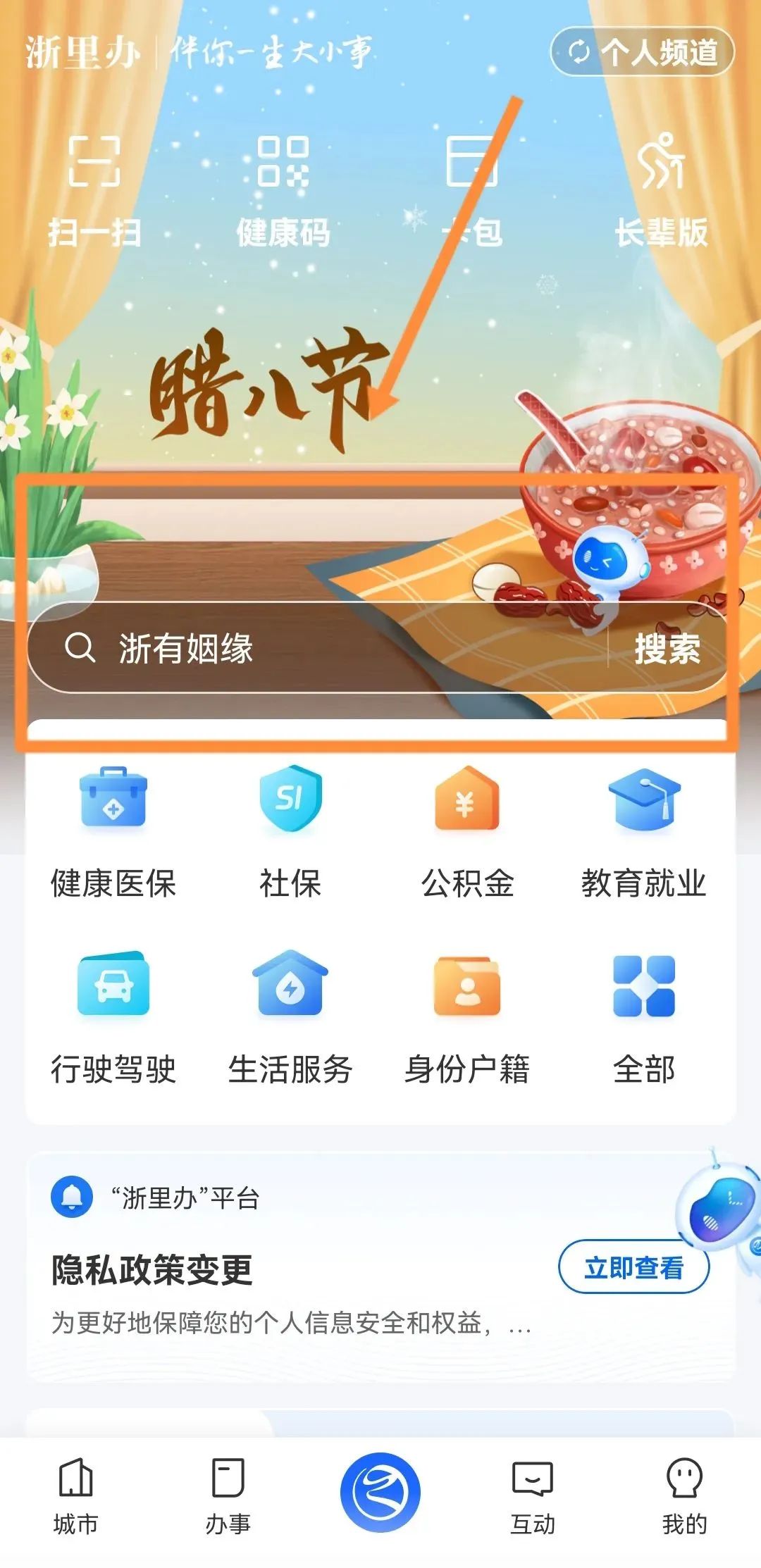Switch to the 个人频道 personal channel
This screenshot has height=1568, width=761.
642,52
